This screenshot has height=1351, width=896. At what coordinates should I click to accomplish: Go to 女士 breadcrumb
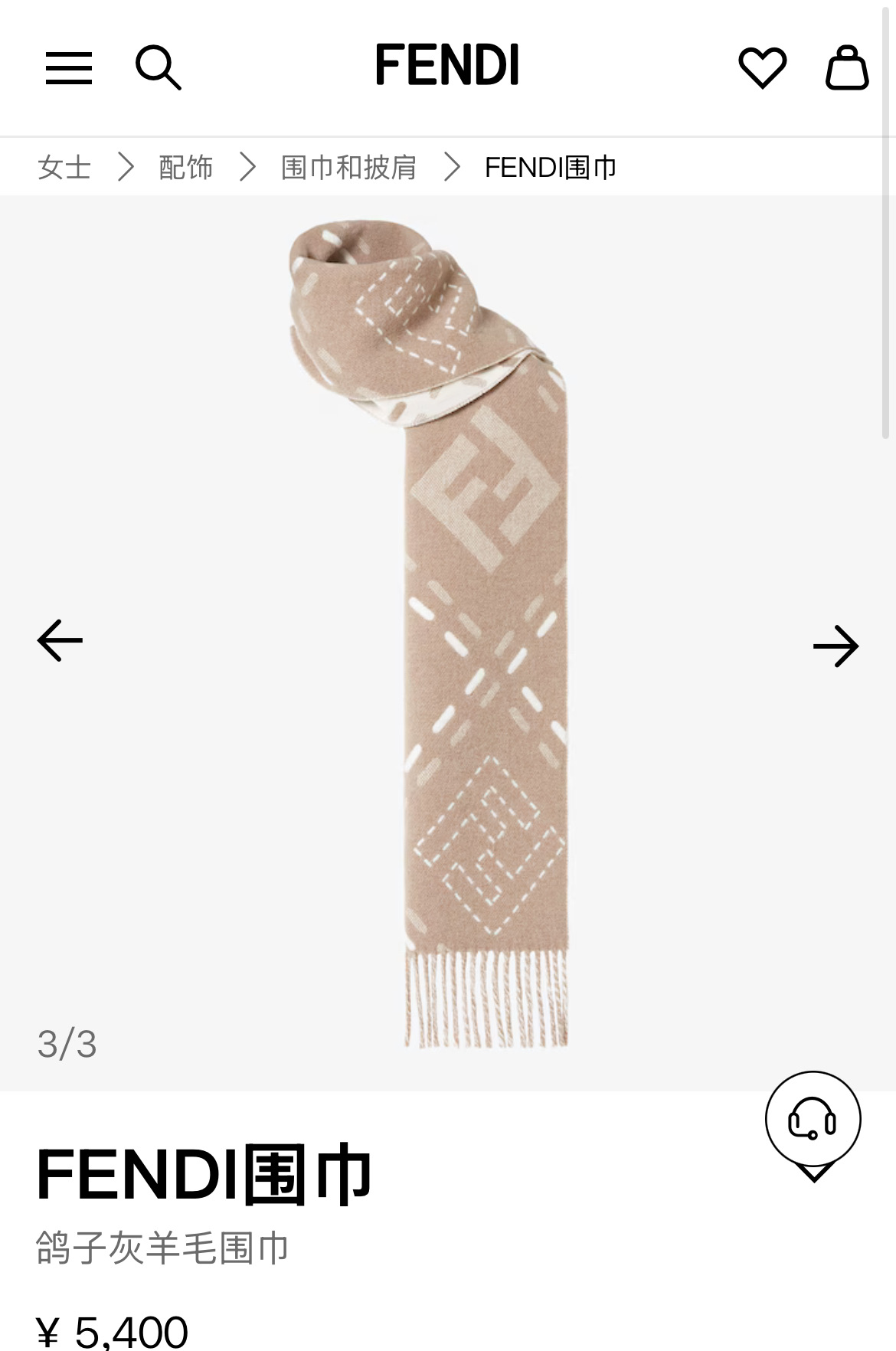(64, 167)
